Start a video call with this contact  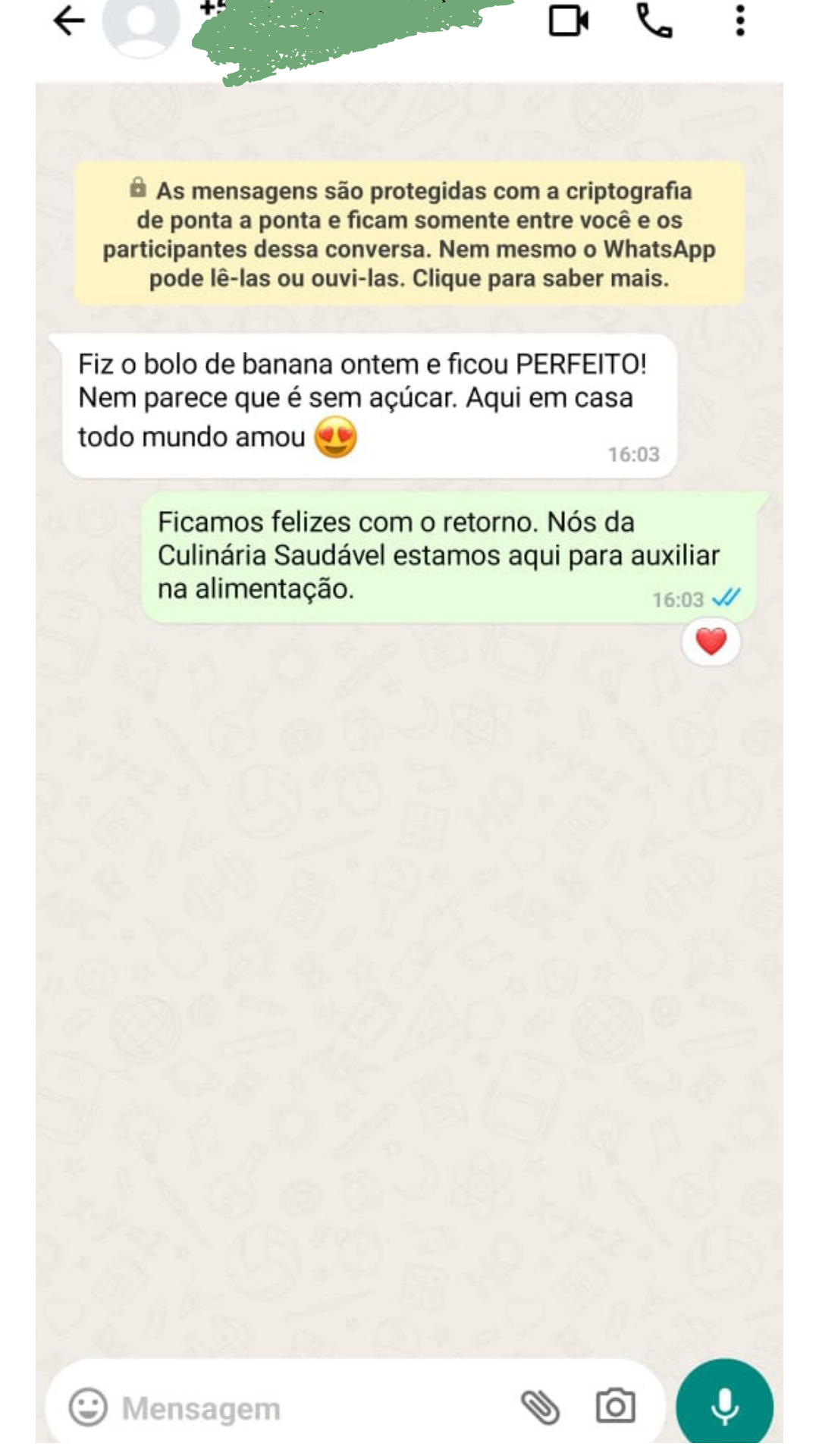pyautogui.click(x=569, y=20)
